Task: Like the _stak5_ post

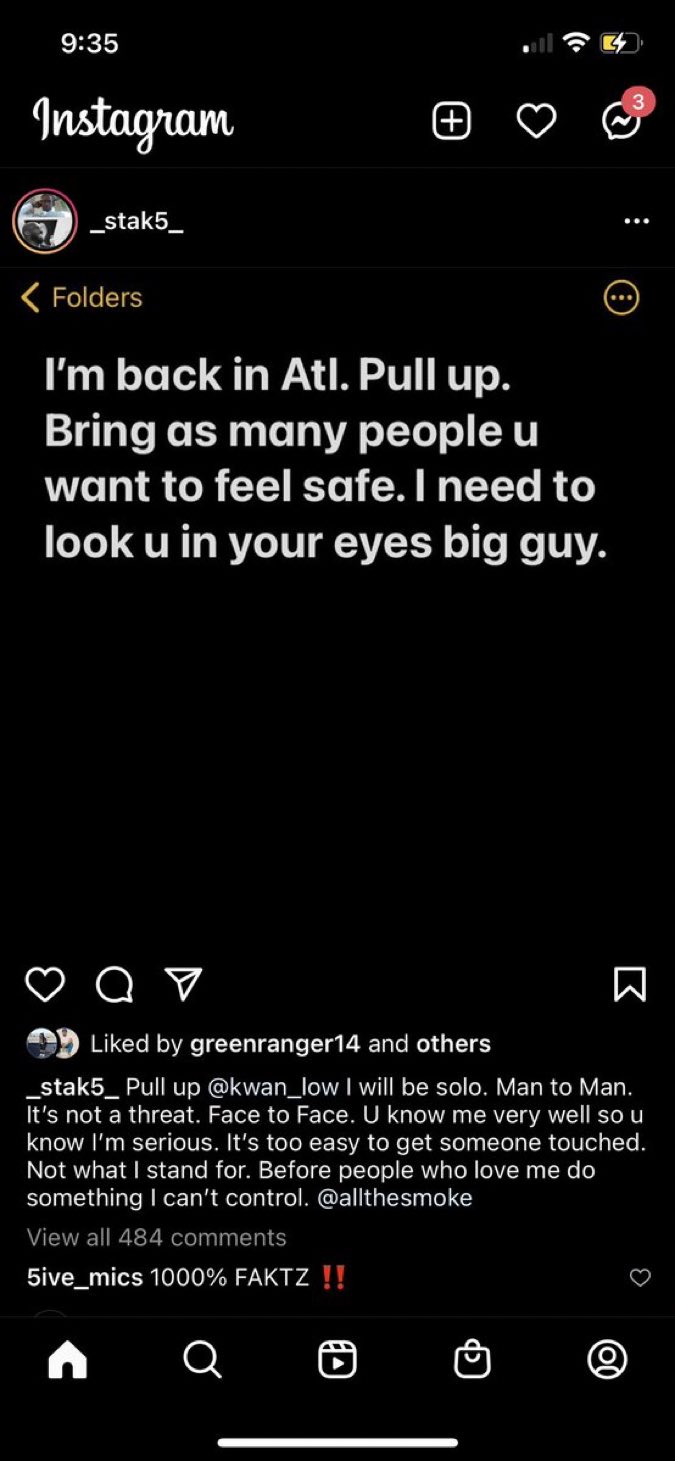Action: click(x=45, y=984)
